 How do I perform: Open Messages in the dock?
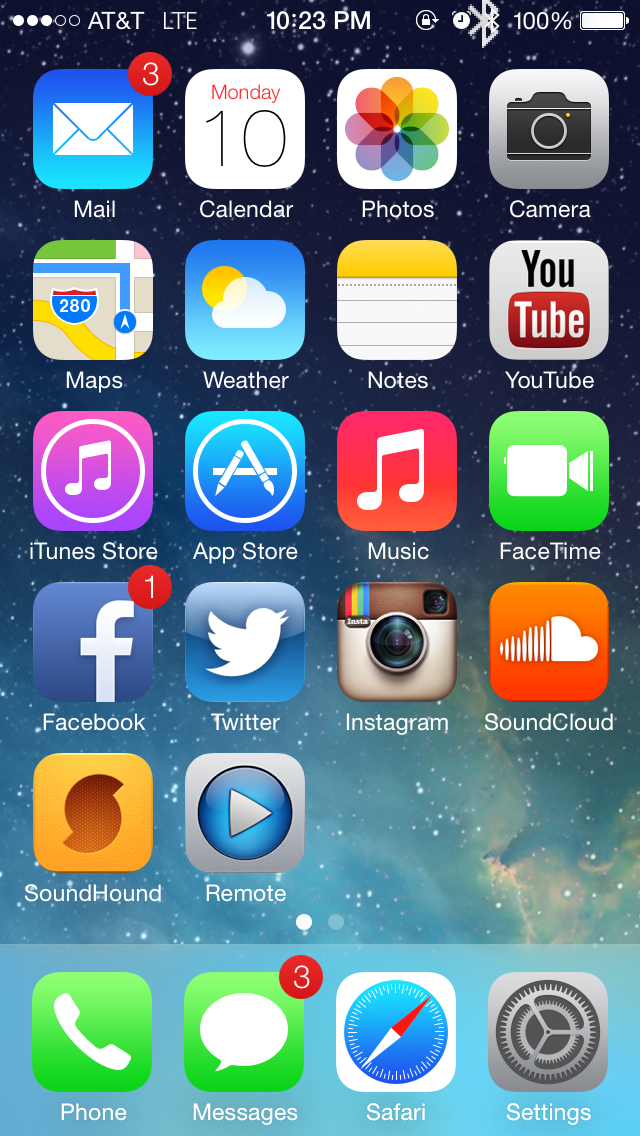coord(245,1032)
